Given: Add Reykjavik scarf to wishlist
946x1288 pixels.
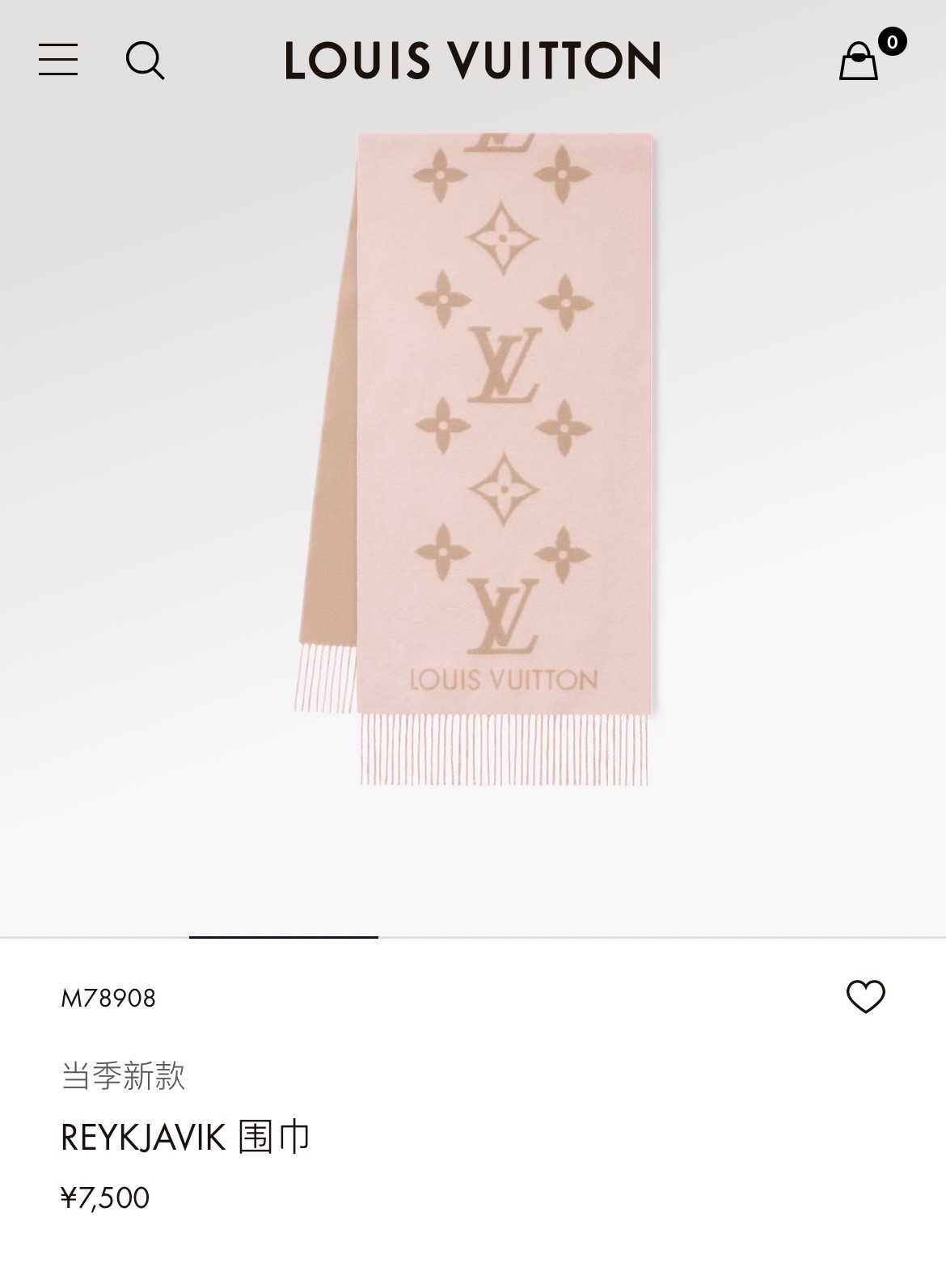Looking at the screenshot, I should point(865,996).
